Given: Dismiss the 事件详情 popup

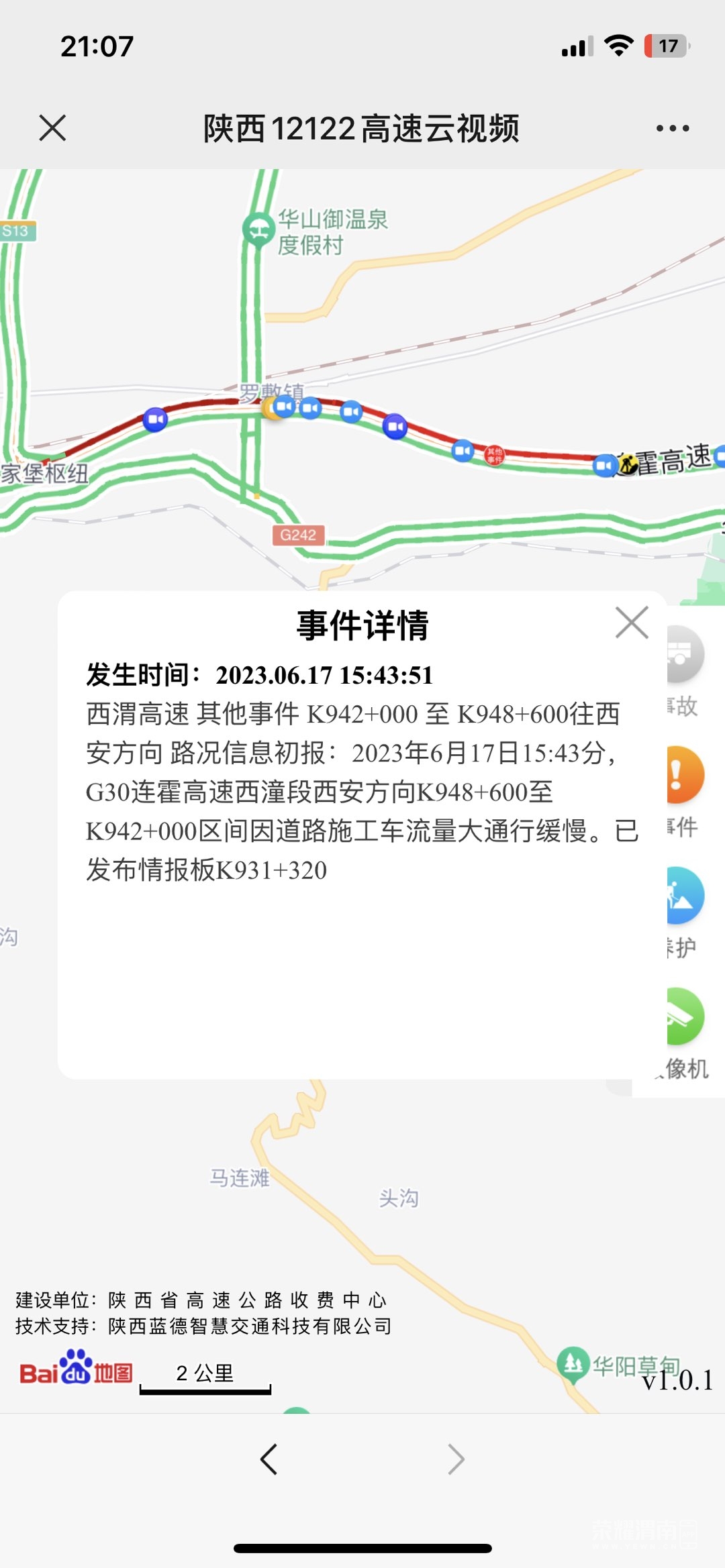Looking at the screenshot, I should click(632, 623).
